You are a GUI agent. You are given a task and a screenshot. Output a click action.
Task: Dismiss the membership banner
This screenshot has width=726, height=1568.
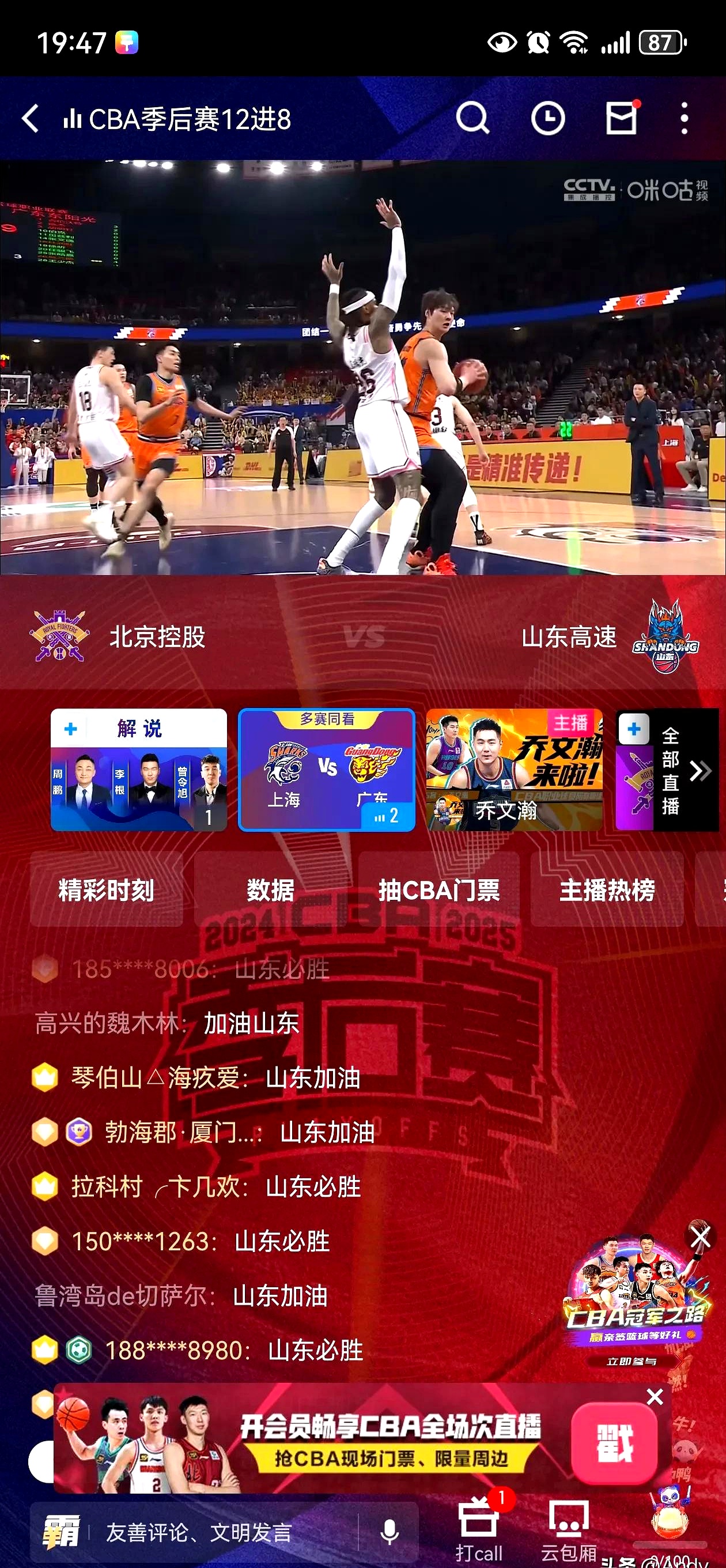[x=655, y=1397]
